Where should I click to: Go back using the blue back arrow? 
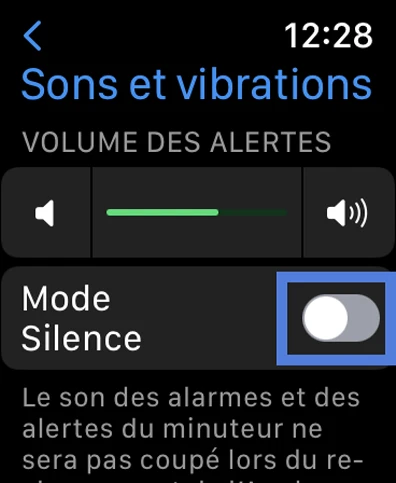click(x=32, y=36)
